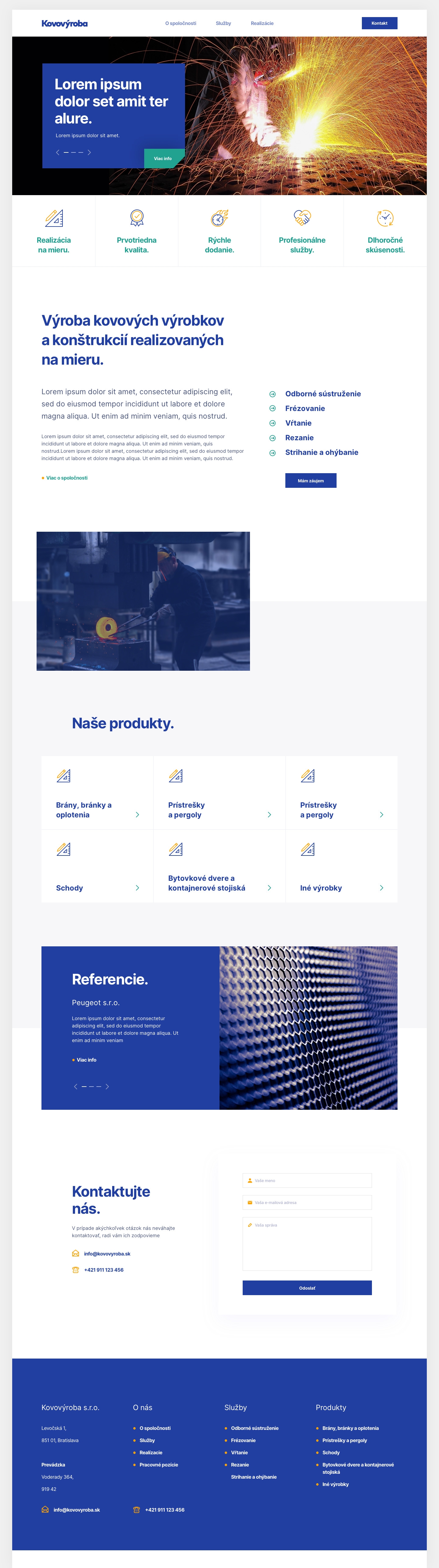Tap Viac info in Referencie section

[x=86, y=1060]
